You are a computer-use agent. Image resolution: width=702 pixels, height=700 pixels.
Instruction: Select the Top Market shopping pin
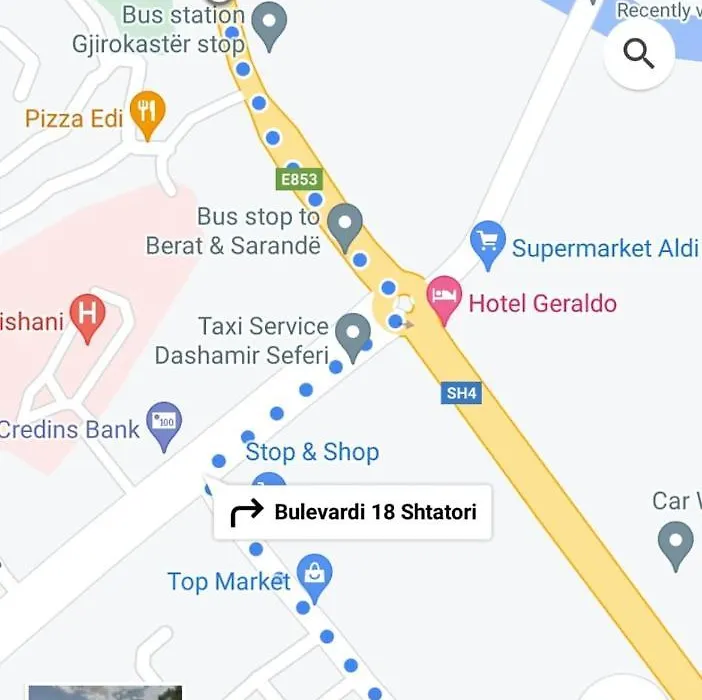click(x=315, y=576)
